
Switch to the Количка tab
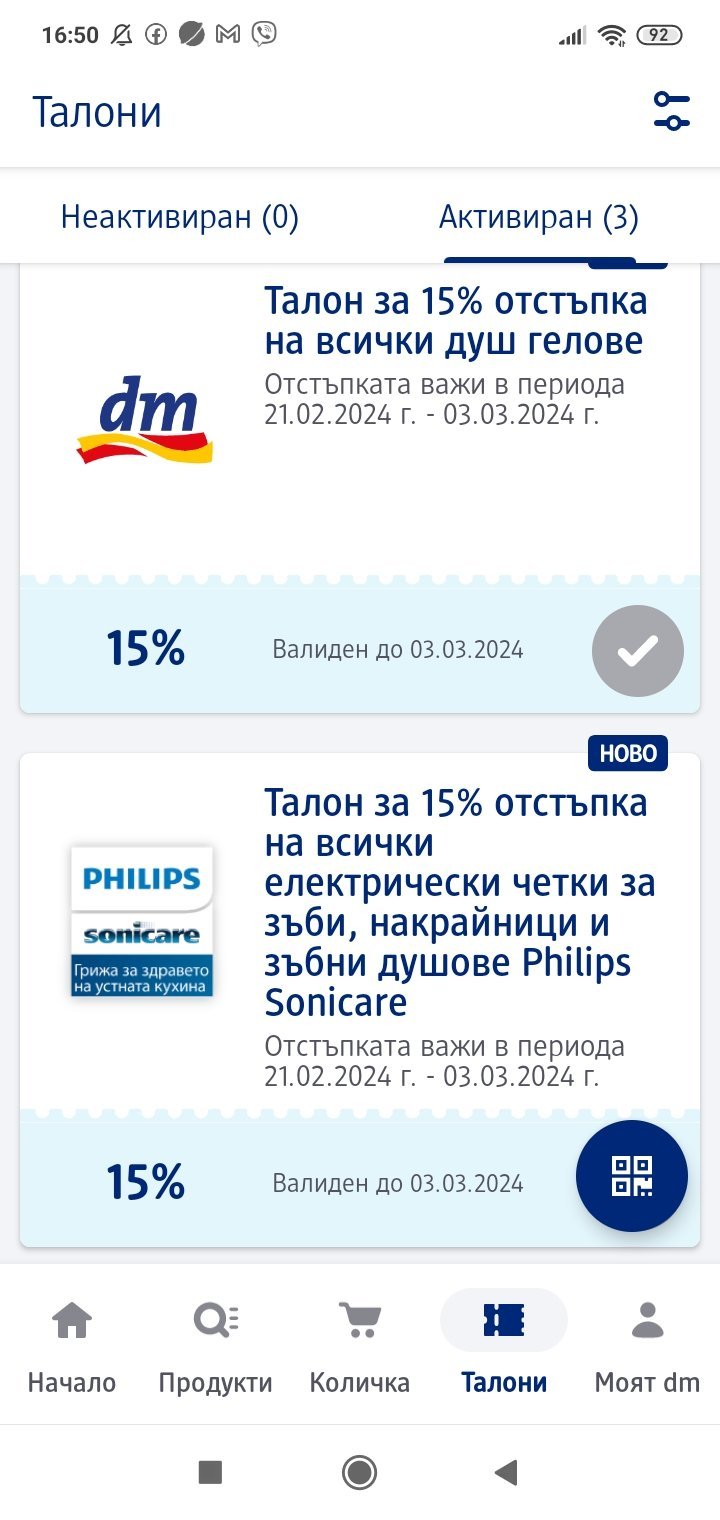[x=359, y=1346]
